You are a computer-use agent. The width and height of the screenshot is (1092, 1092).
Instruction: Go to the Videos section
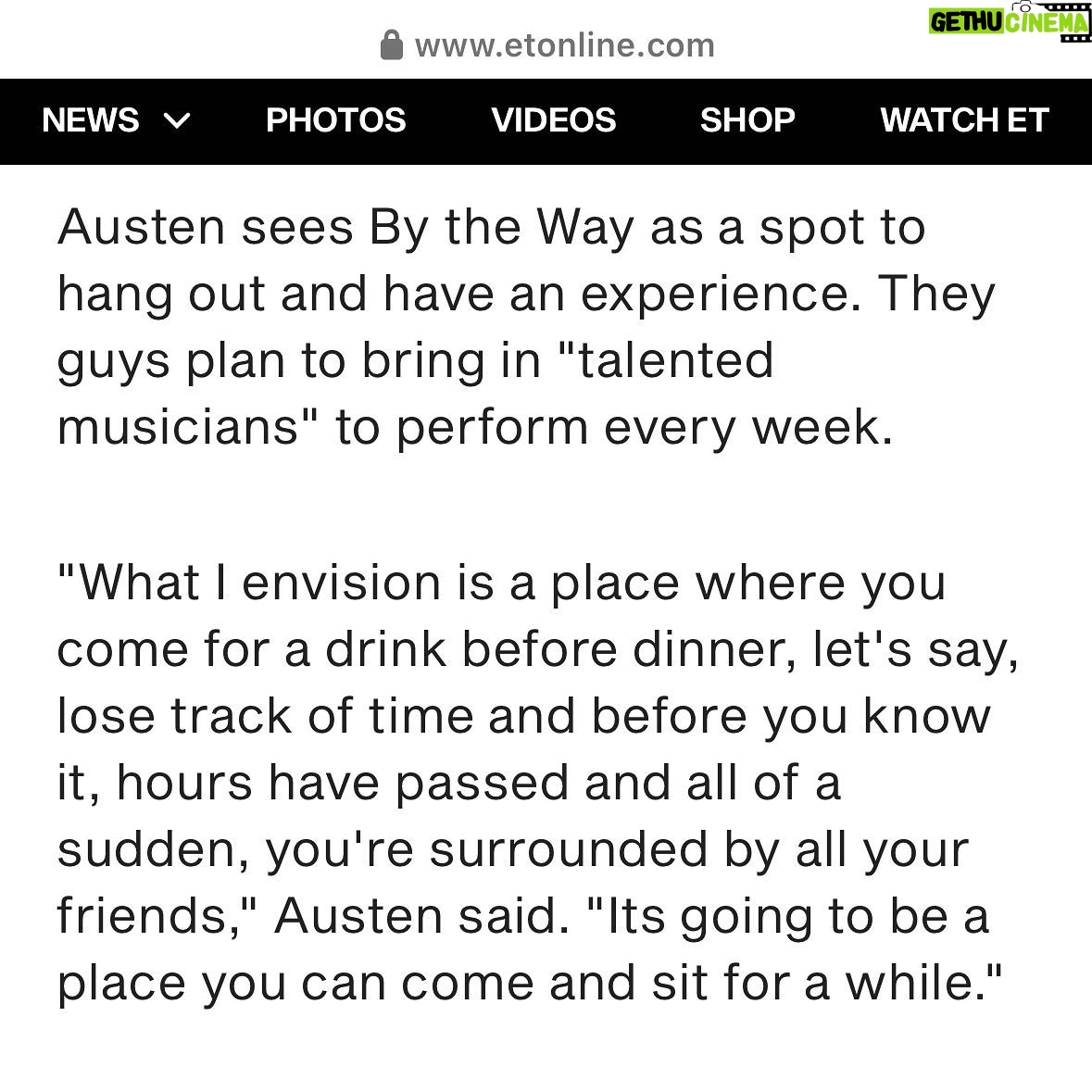[x=553, y=120]
